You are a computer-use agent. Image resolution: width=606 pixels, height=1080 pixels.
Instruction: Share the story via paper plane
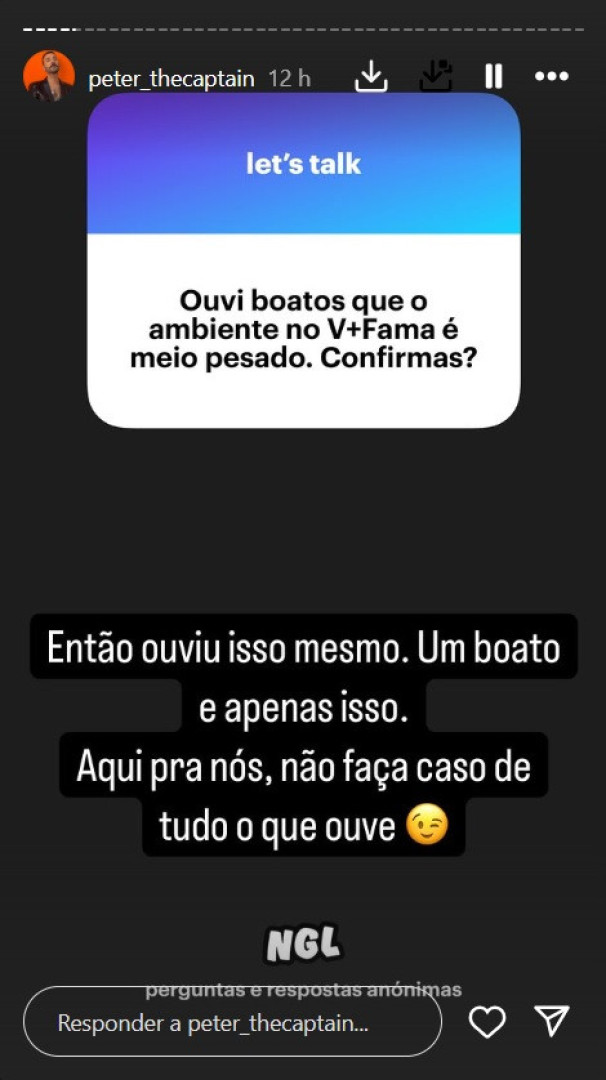point(552,1021)
